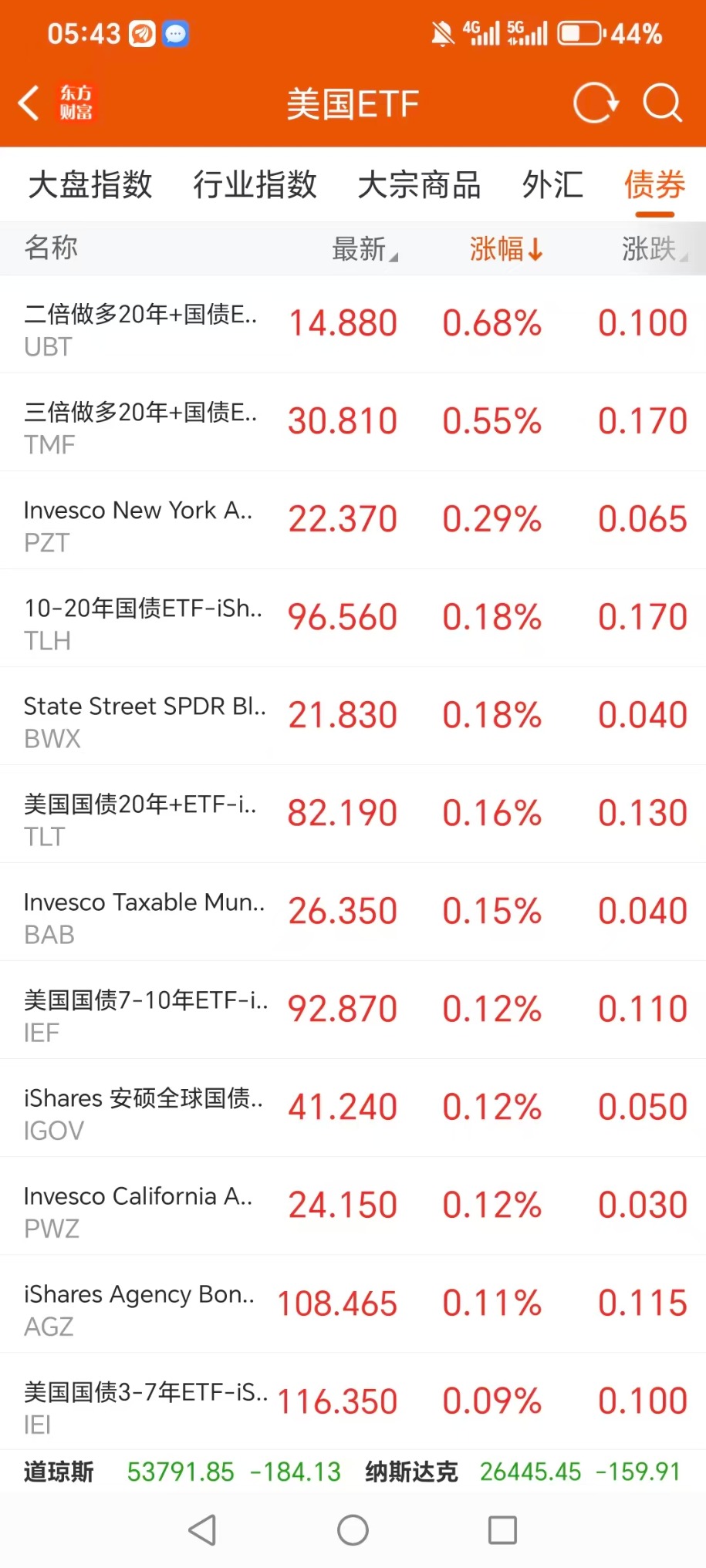
Task: Open the 外汇 tab
Action: [552, 185]
